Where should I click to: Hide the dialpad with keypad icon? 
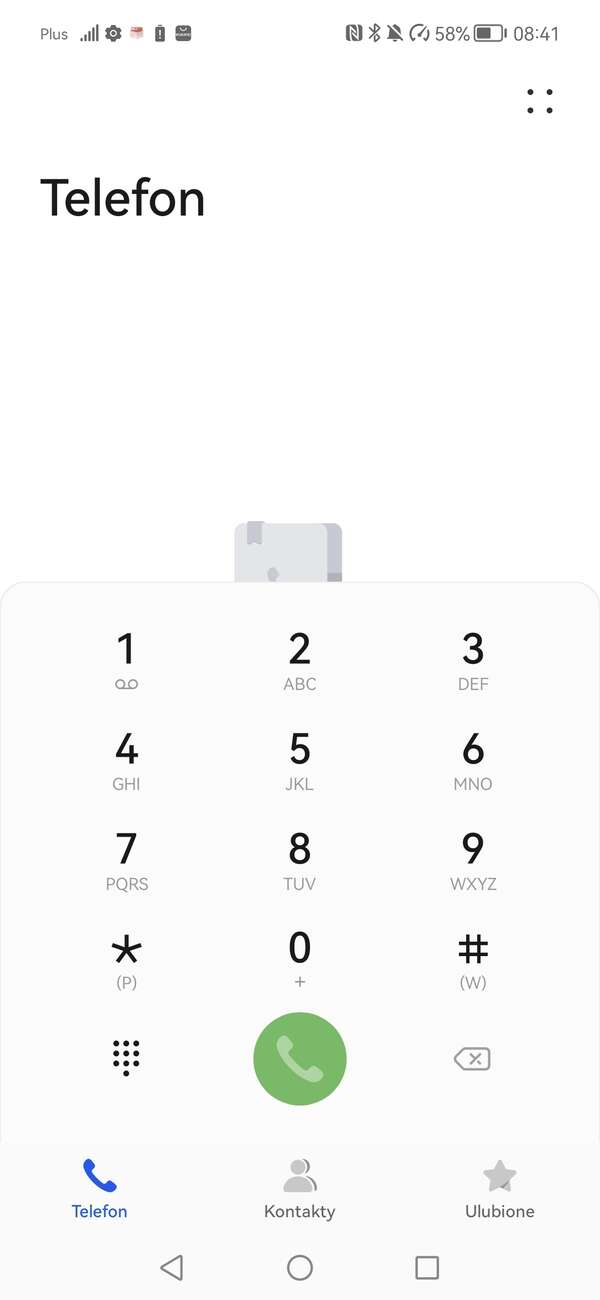(x=126, y=1058)
